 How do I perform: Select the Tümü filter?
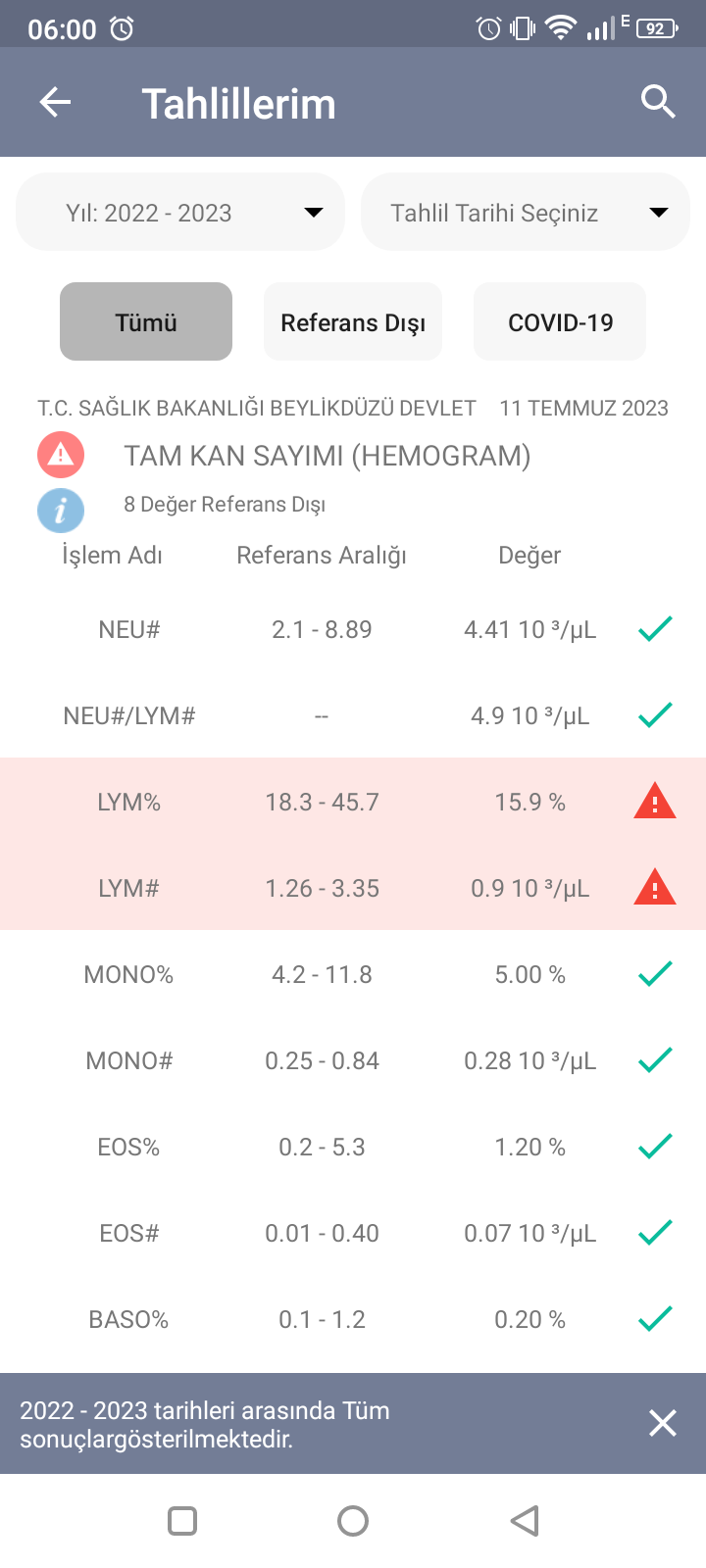click(145, 320)
